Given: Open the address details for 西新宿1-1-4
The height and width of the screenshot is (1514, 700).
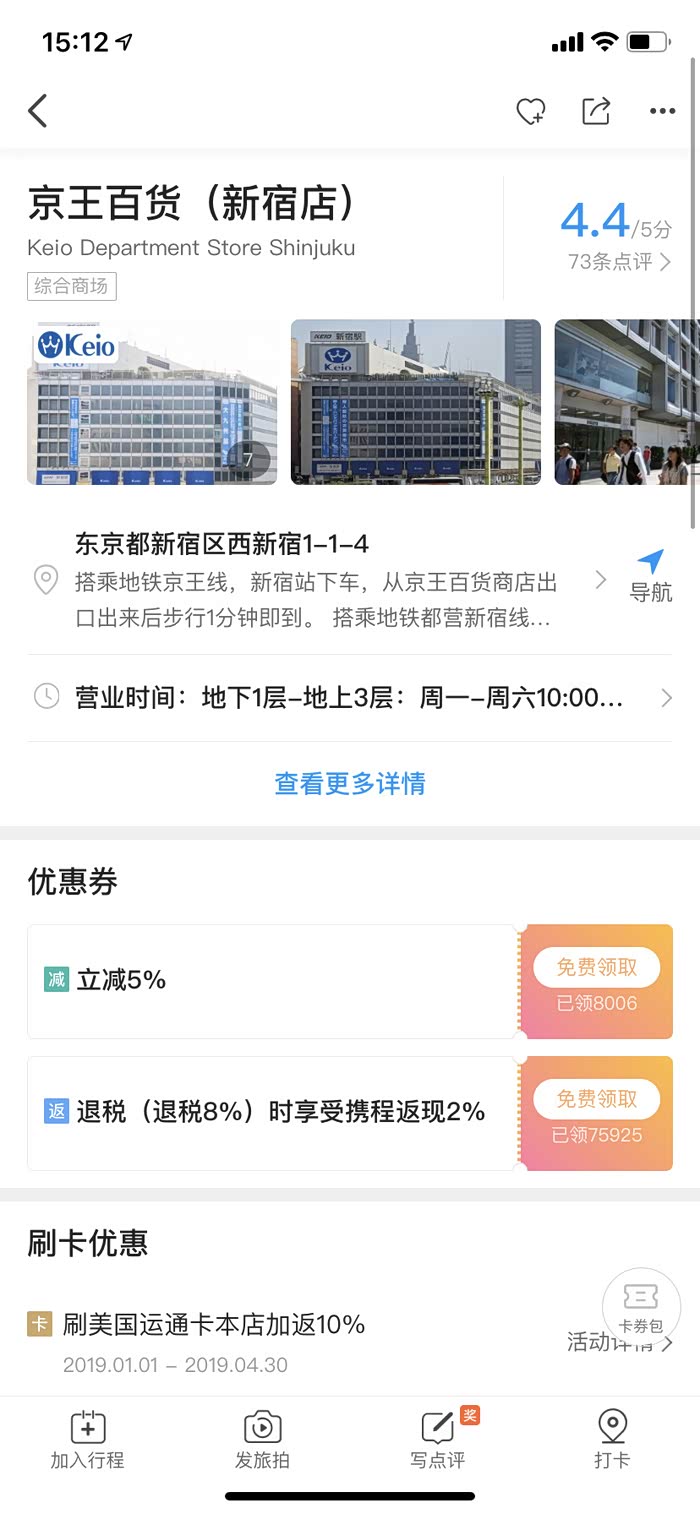Looking at the screenshot, I should tap(320, 580).
